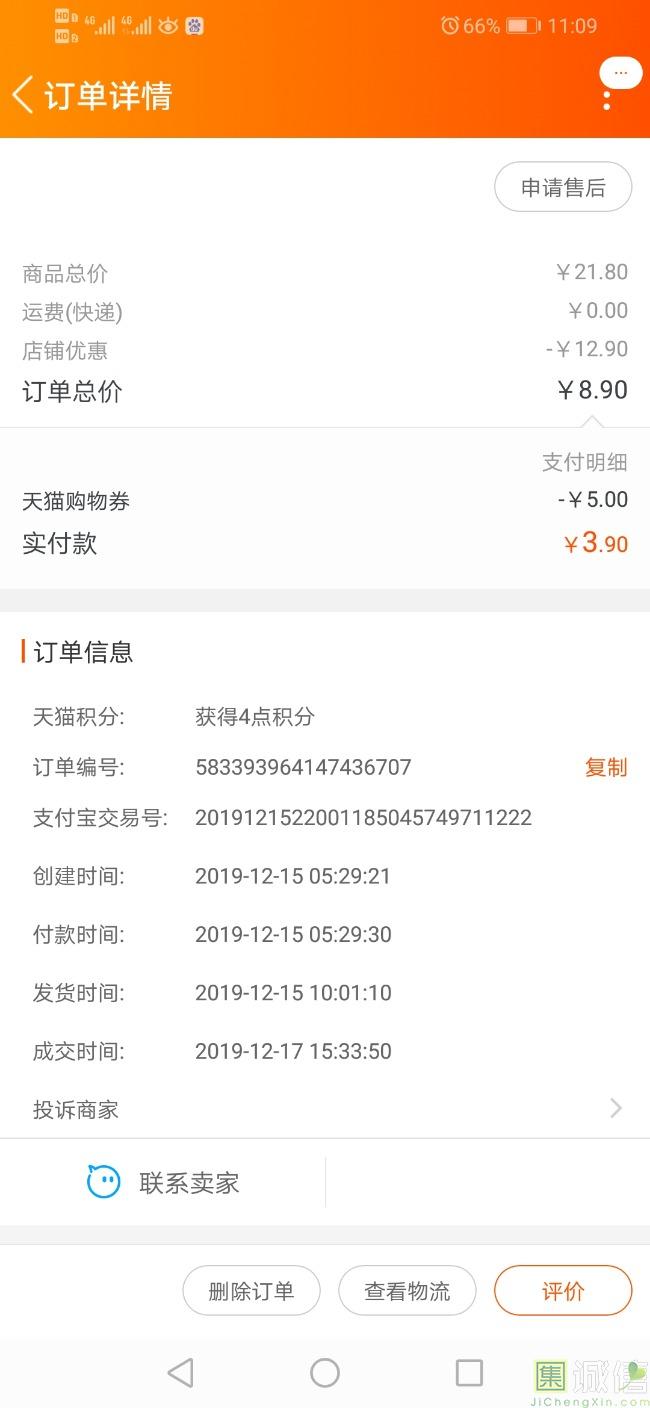This screenshot has height=1408, width=650.
Task: Write a review with 评价
Action: 563,1291
